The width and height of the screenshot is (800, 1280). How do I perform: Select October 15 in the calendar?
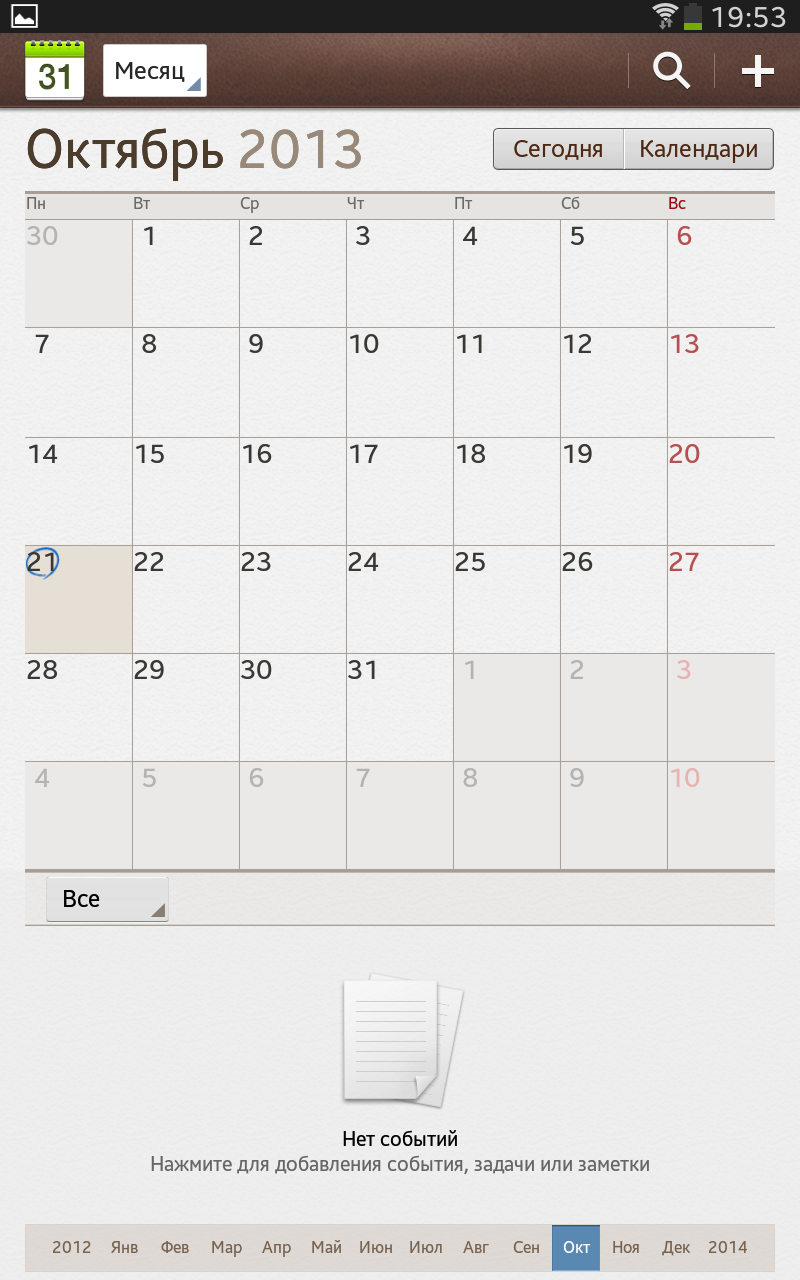(x=186, y=491)
